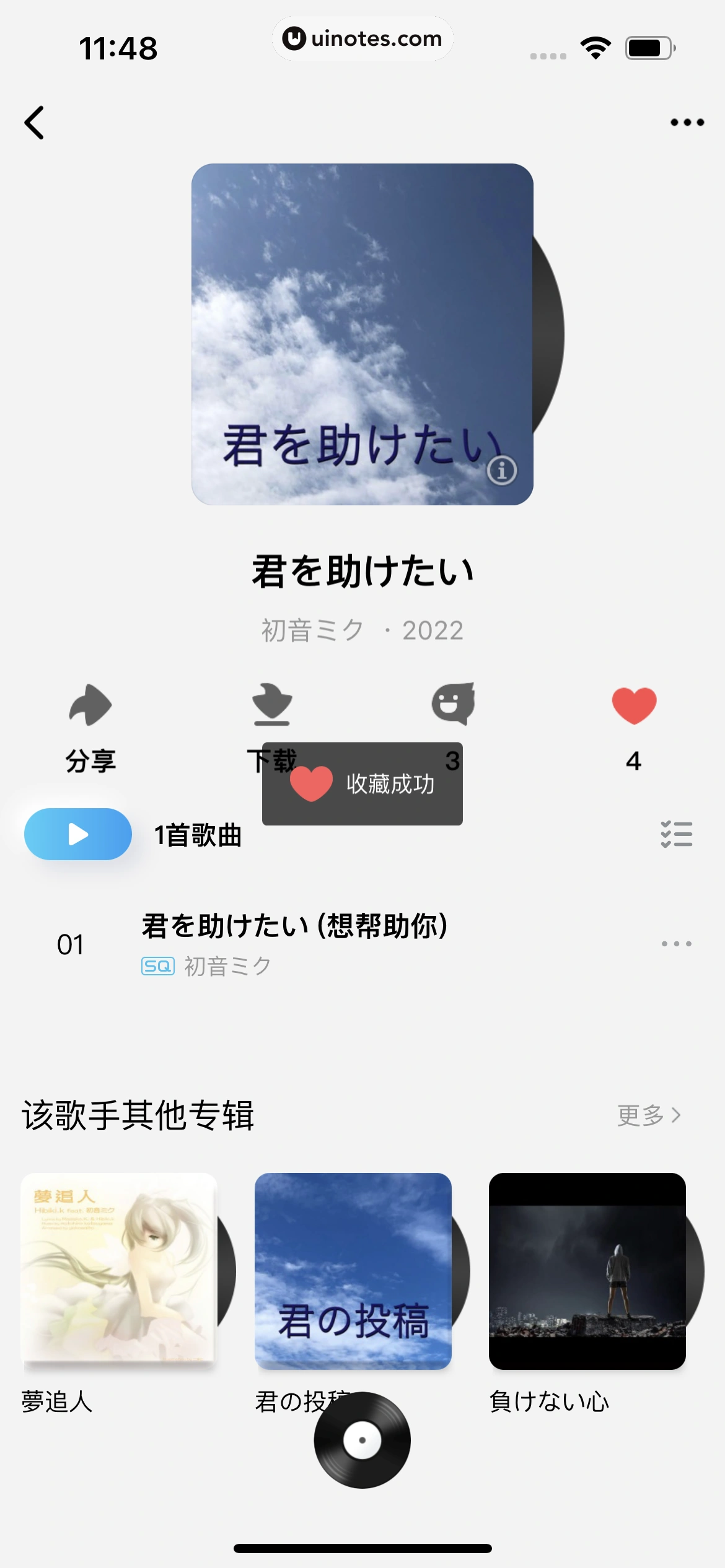This screenshot has height=1568, width=725.
Task: Toggle favorite state on the like button
Action: coord(633,705)
